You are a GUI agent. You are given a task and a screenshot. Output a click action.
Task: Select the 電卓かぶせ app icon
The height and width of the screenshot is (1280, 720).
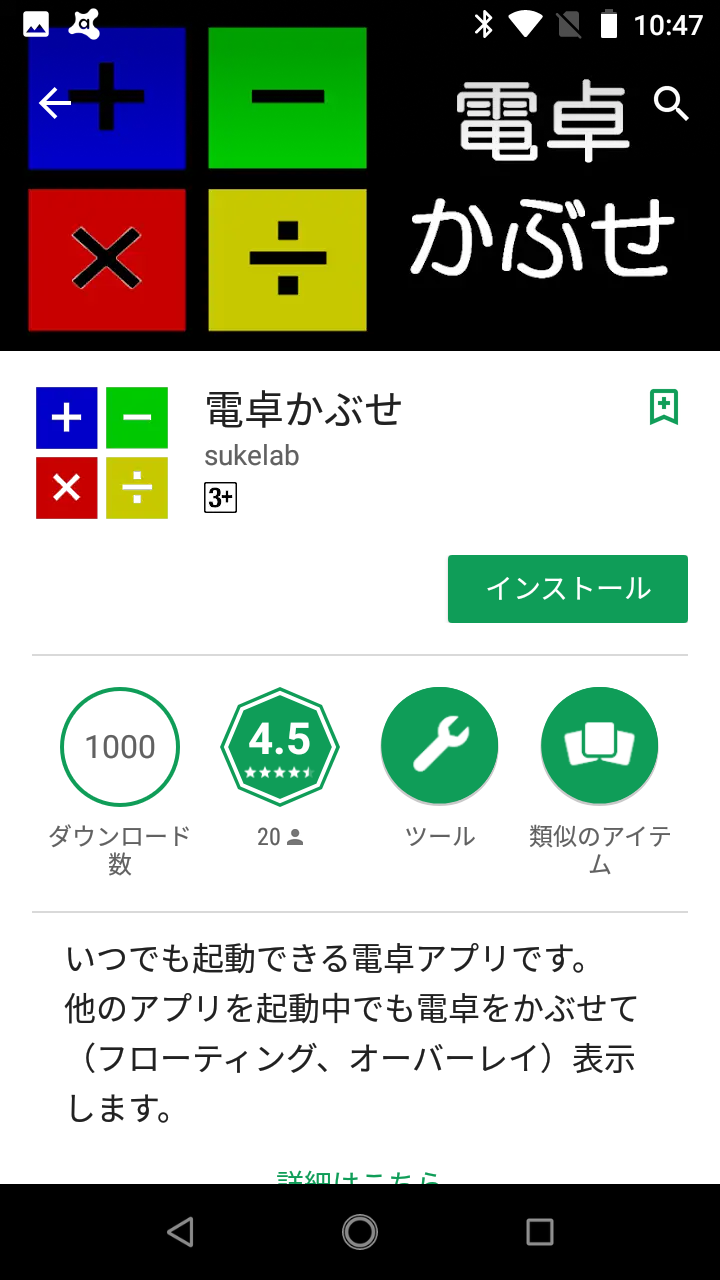tap(101, 450)
